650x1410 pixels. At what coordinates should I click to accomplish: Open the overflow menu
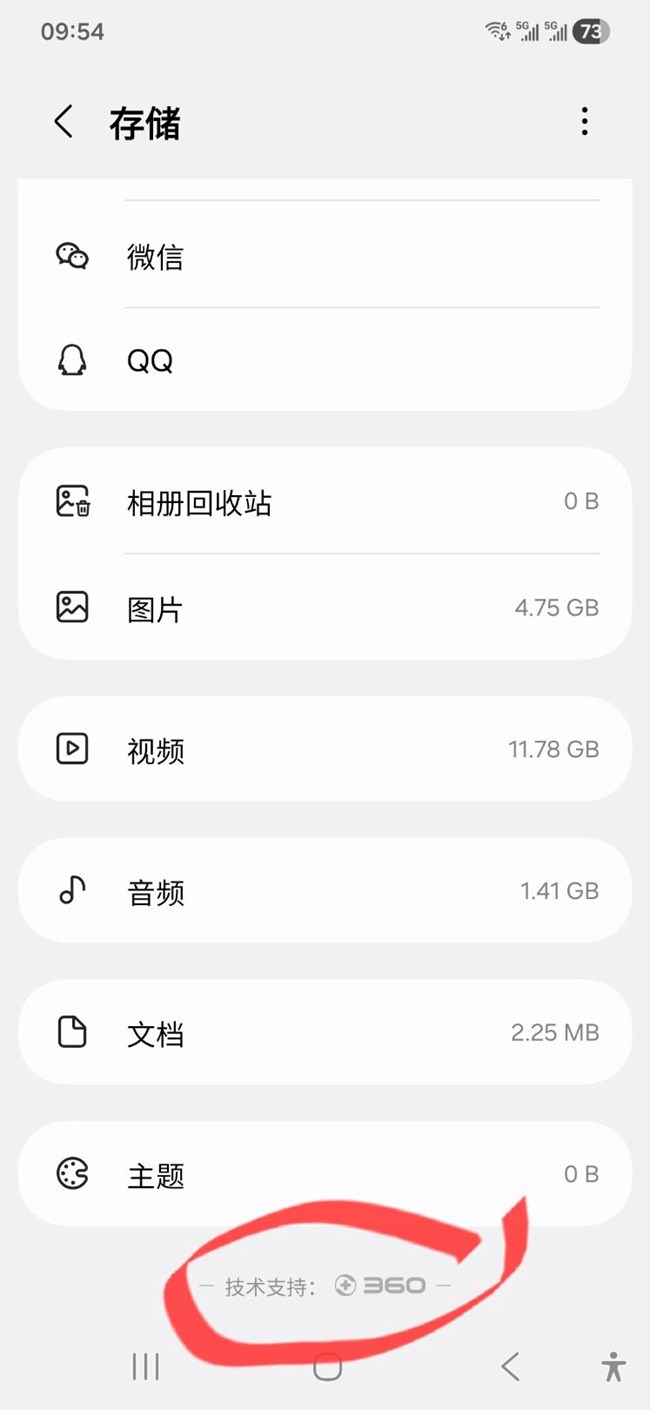point(584,122)
